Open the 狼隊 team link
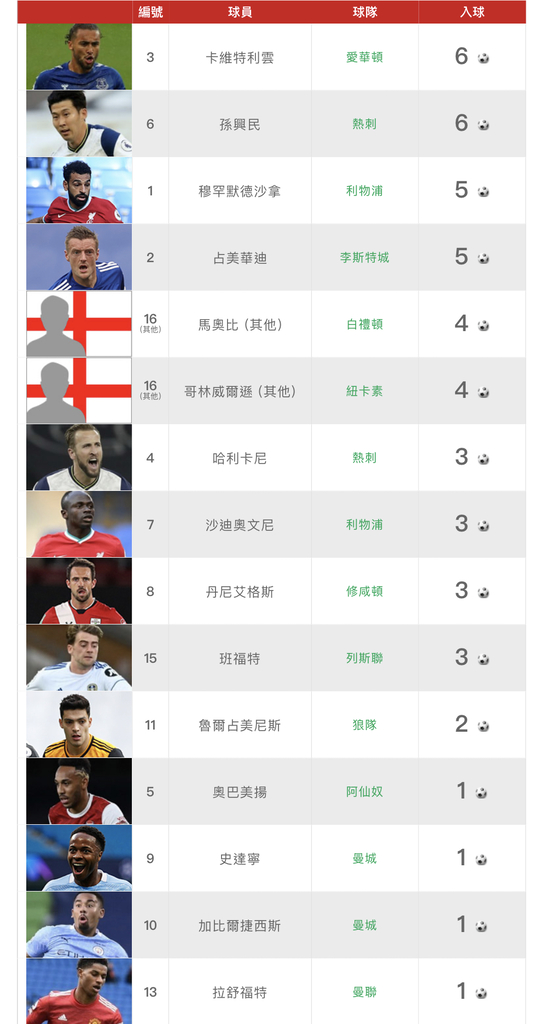This screenshot has width=546, height=1024. click(364, 725)
